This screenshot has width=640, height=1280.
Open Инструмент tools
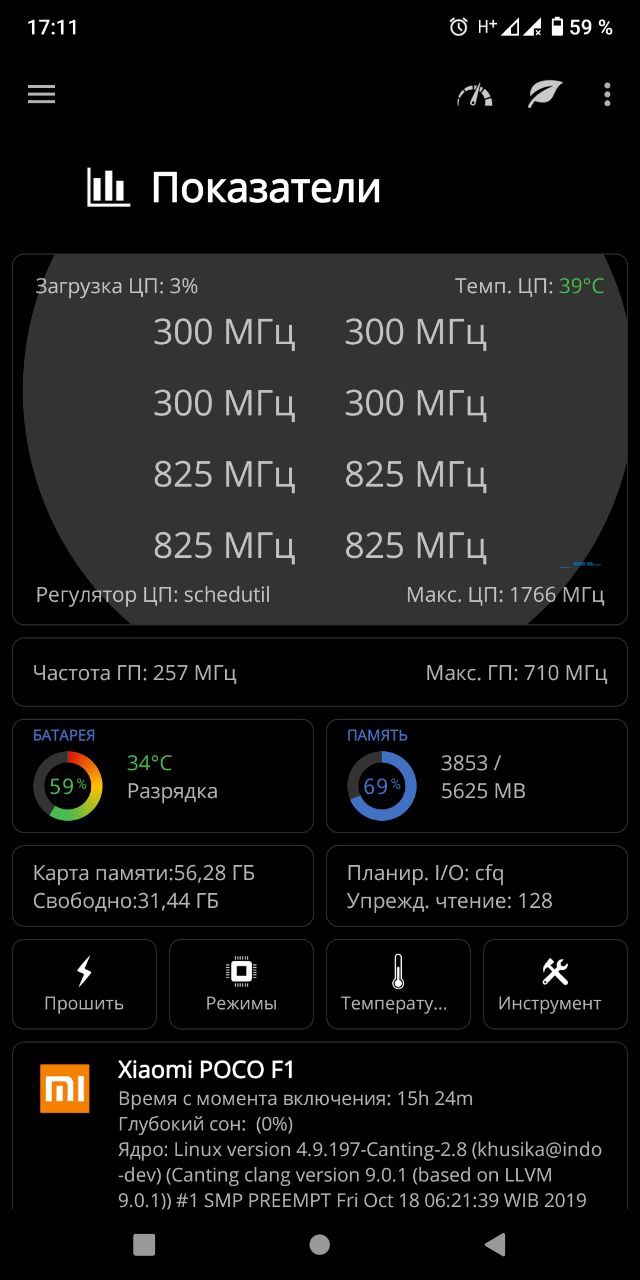(555, 984)
